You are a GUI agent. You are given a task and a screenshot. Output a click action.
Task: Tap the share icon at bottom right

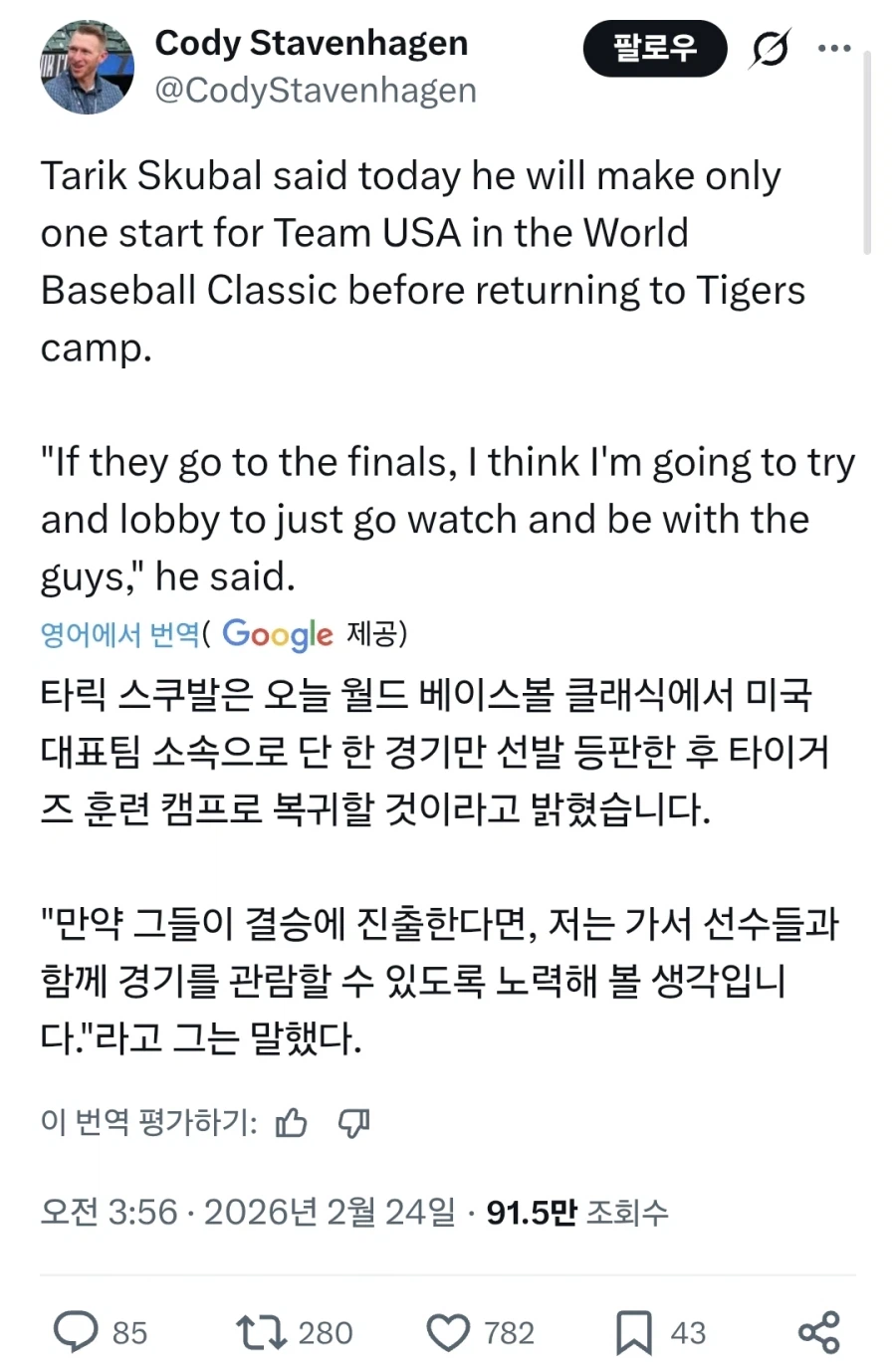[818, 1328]
